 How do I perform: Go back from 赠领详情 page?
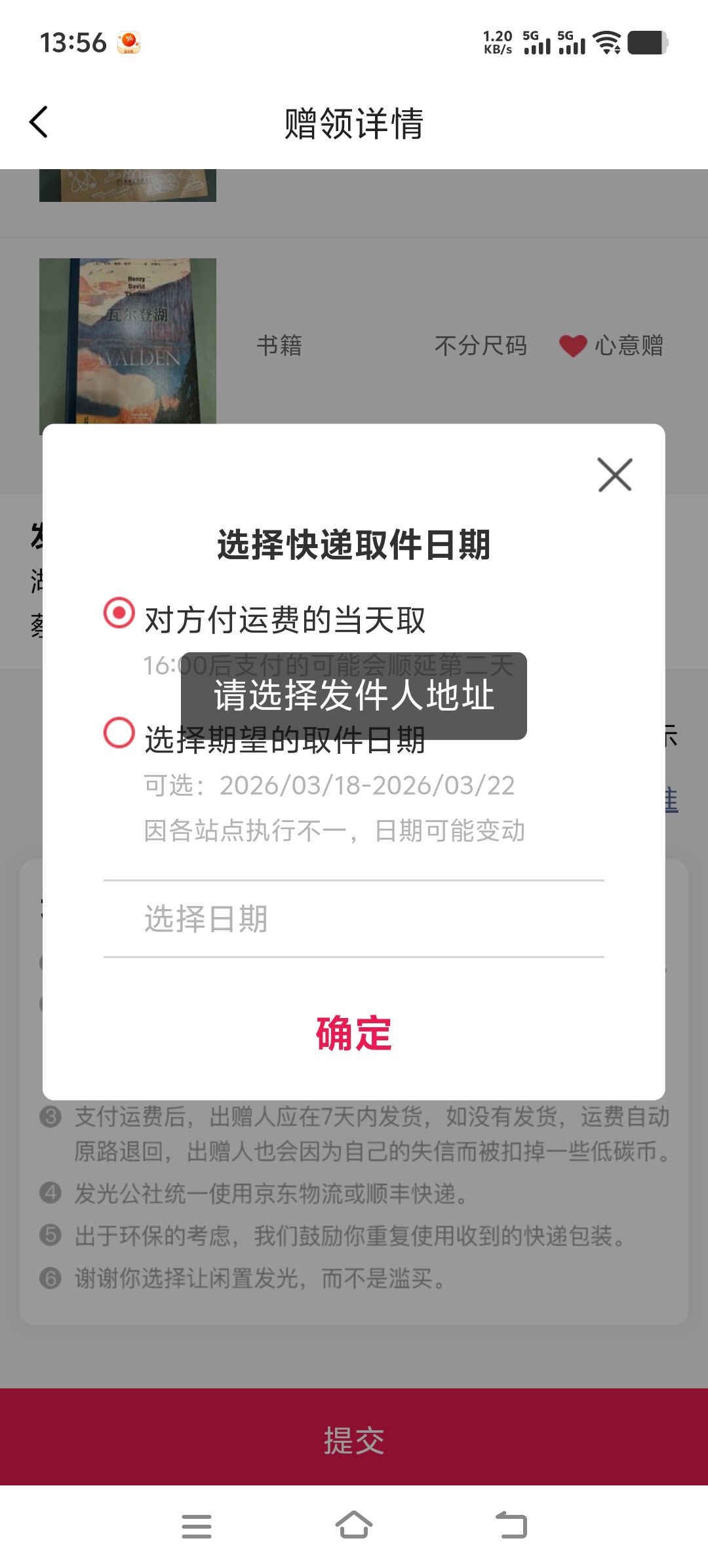pyautogui.click(x=39, y=123)
